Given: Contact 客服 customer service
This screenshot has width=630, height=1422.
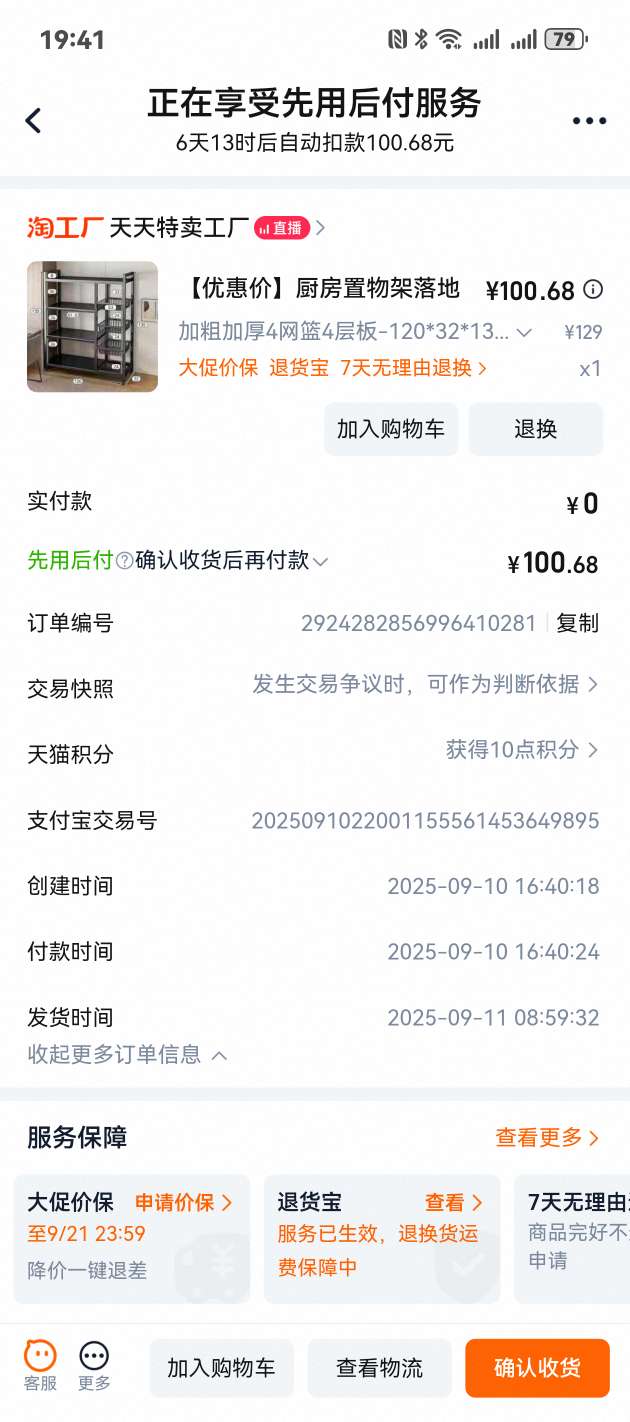Looking at the screenshot, I should (x=40, y=1366).
